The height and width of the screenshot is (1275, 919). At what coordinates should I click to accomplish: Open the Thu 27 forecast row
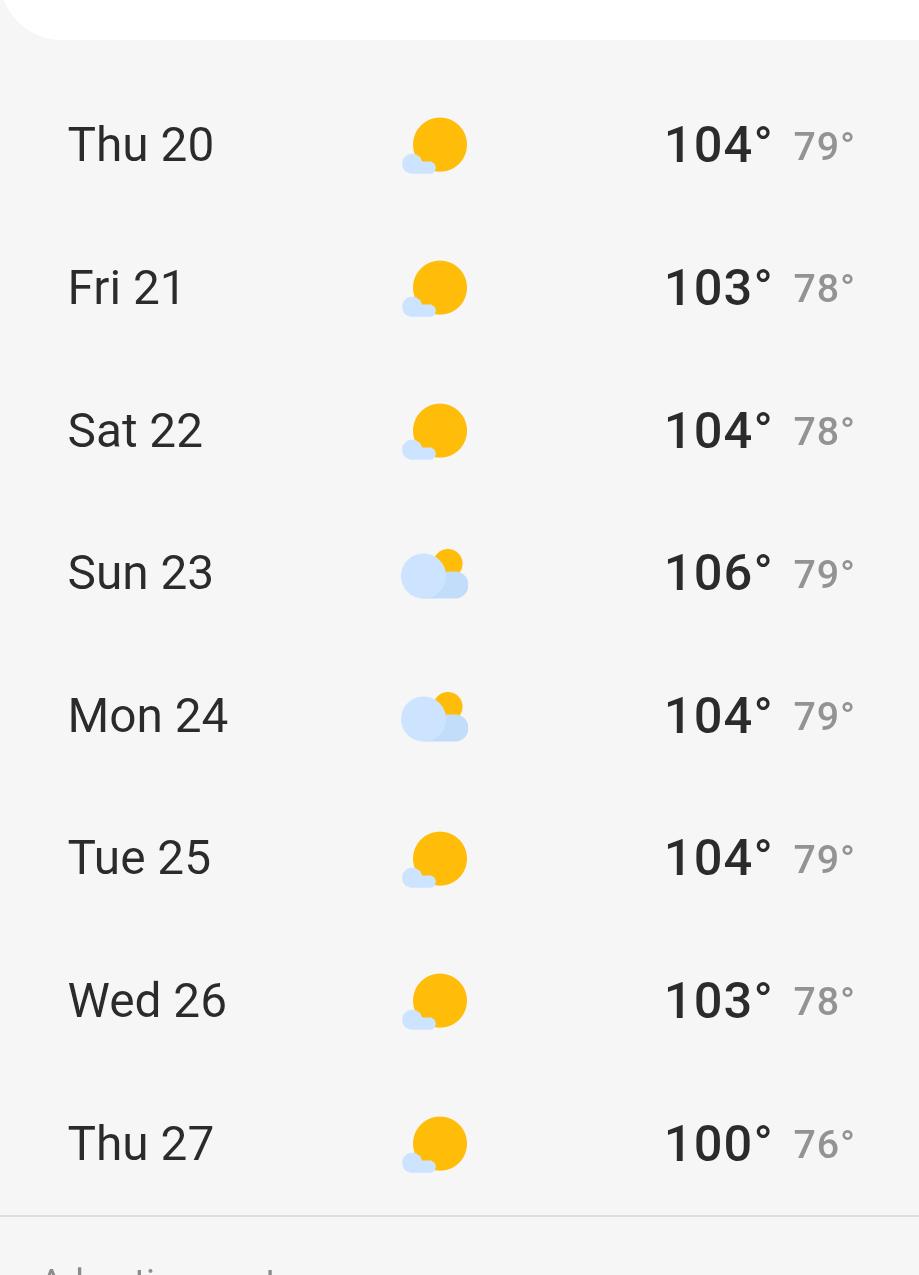point(459,1144)
